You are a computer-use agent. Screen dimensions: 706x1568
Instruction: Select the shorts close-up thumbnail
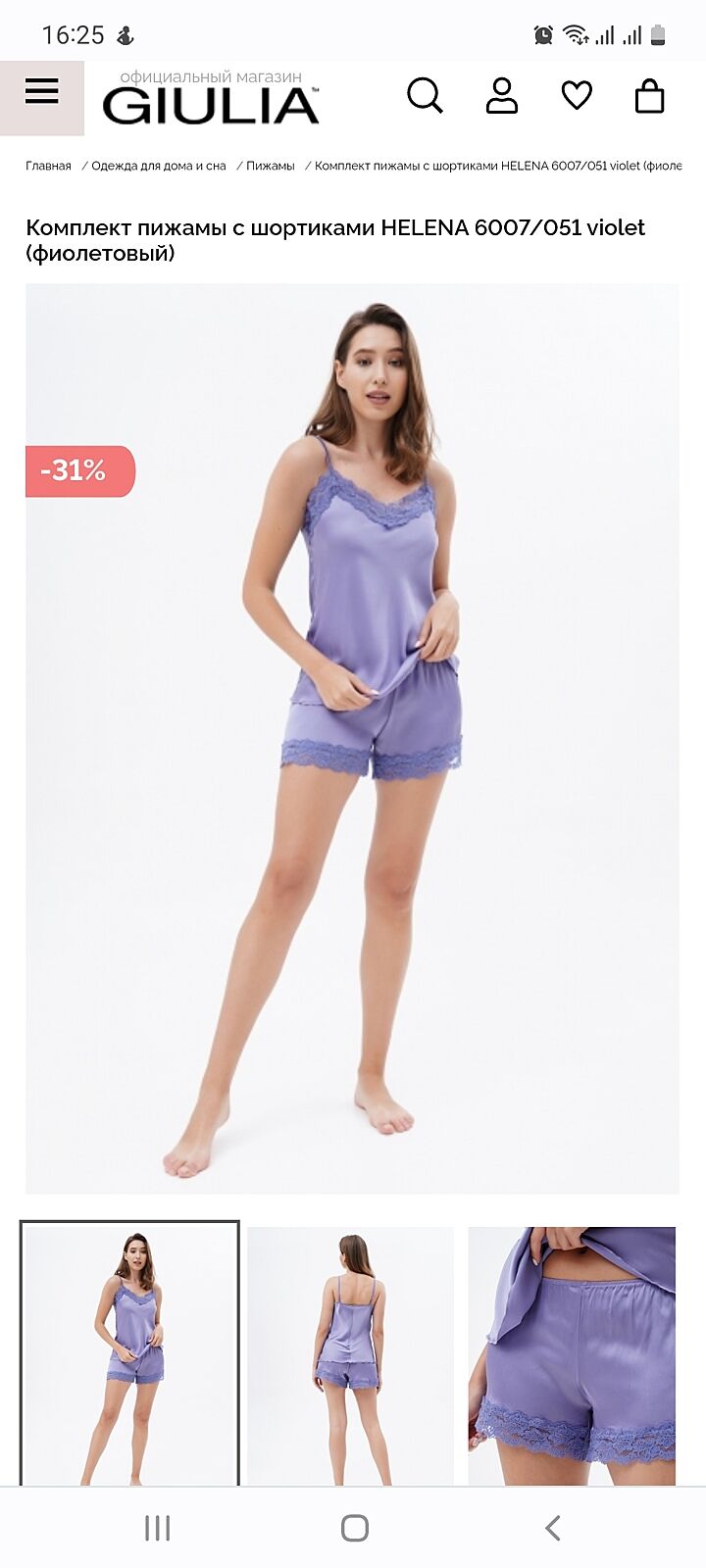[572, 1354]
